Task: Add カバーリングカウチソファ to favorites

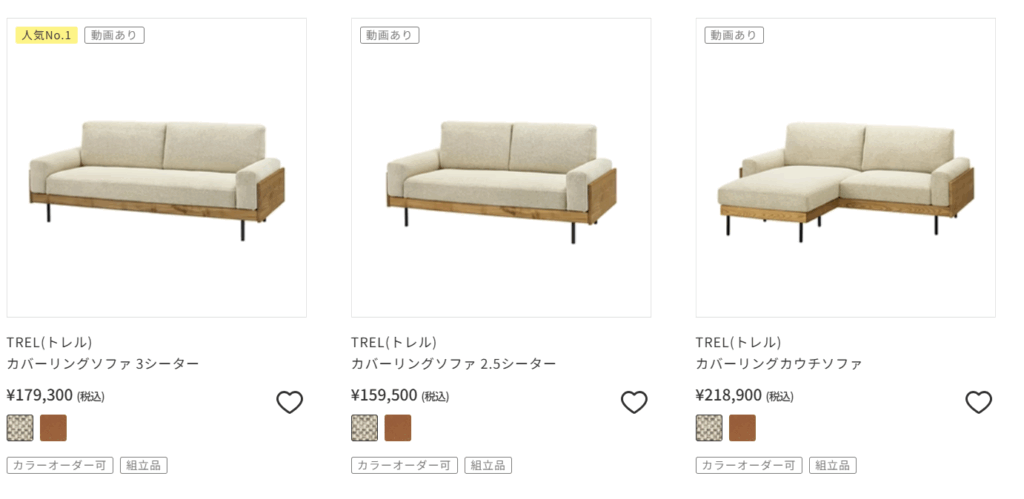Action: 978,402
